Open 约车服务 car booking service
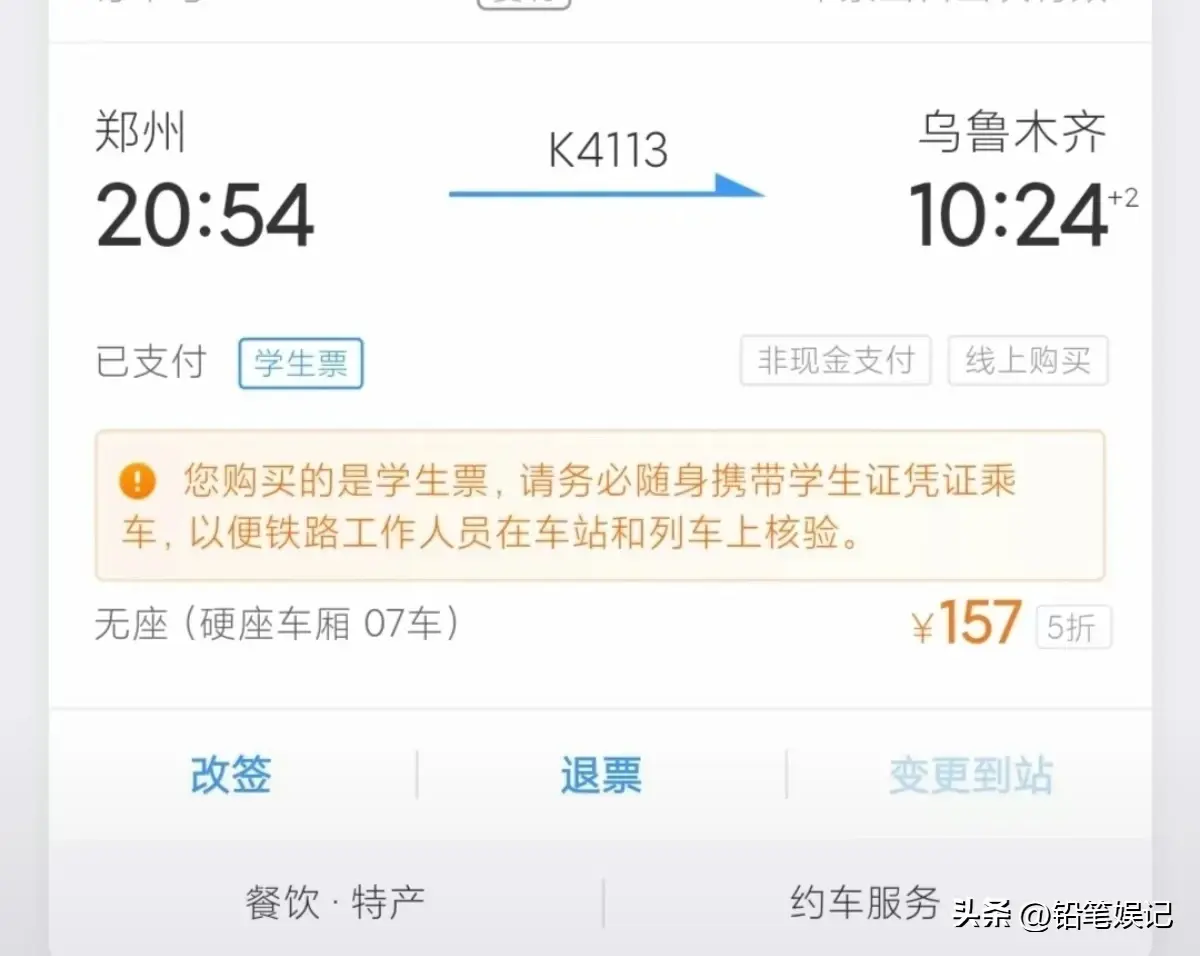 coord(864,903)
